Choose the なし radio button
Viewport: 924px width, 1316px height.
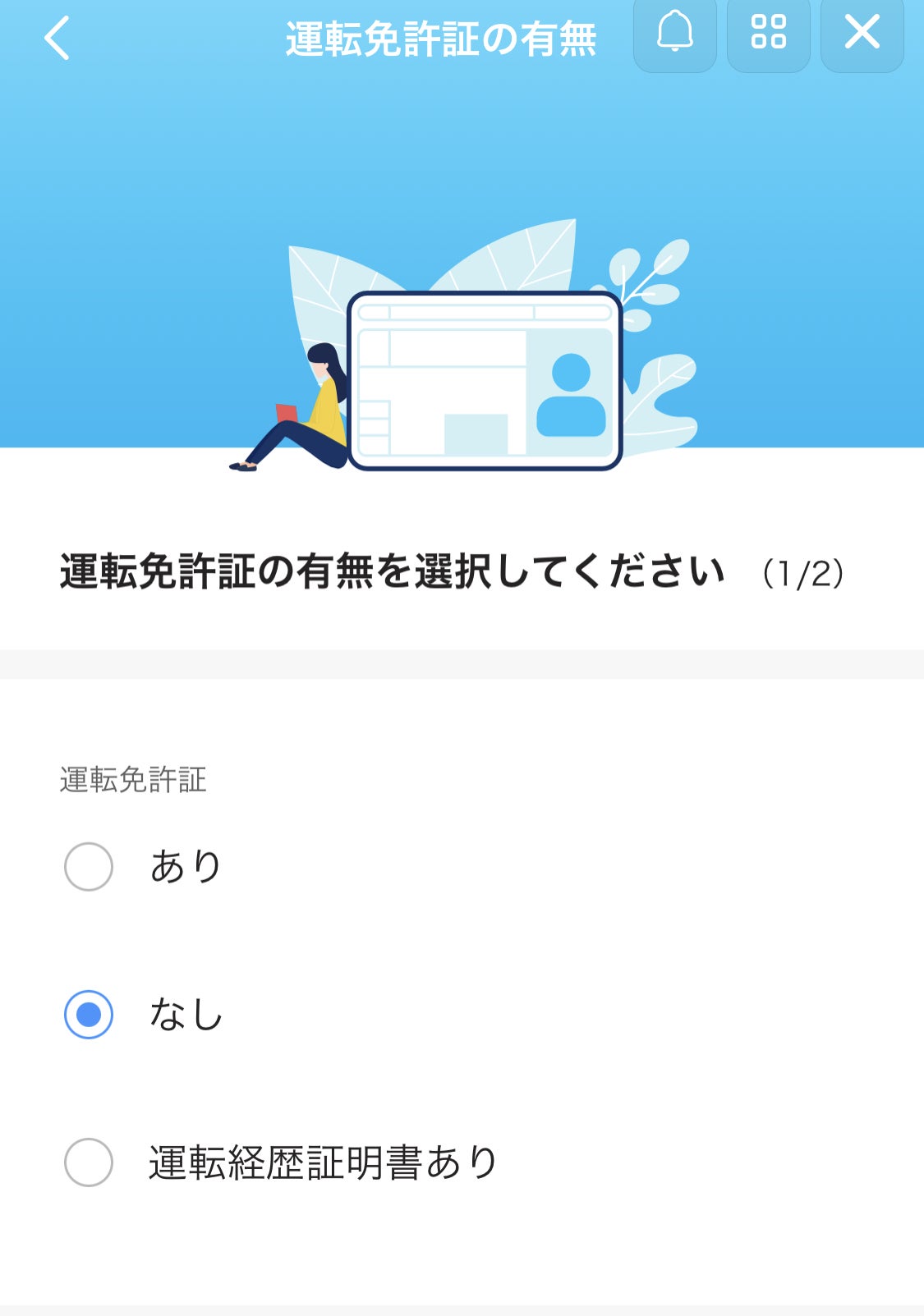coord(89,1015)
